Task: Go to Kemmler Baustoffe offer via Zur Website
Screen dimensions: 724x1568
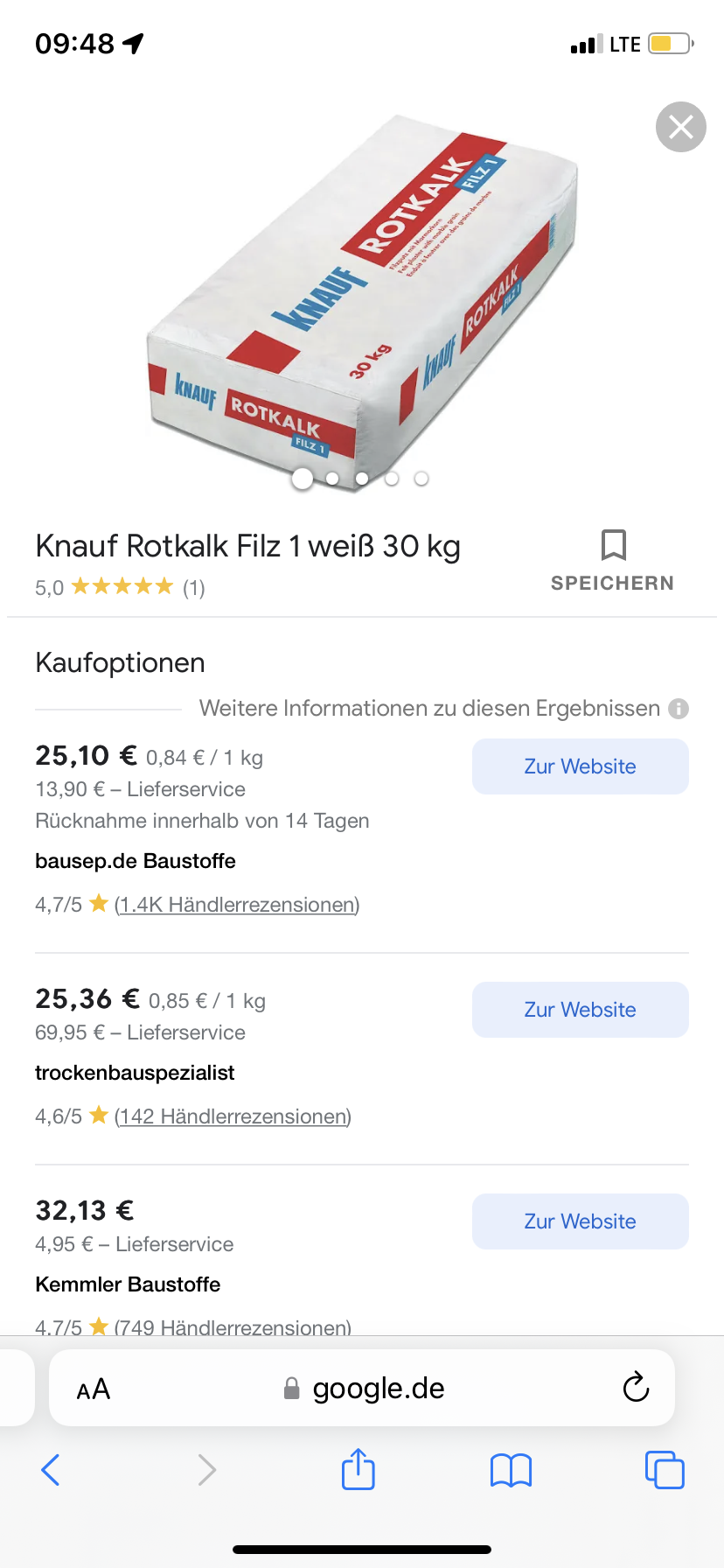Action: pos(580,1221)
